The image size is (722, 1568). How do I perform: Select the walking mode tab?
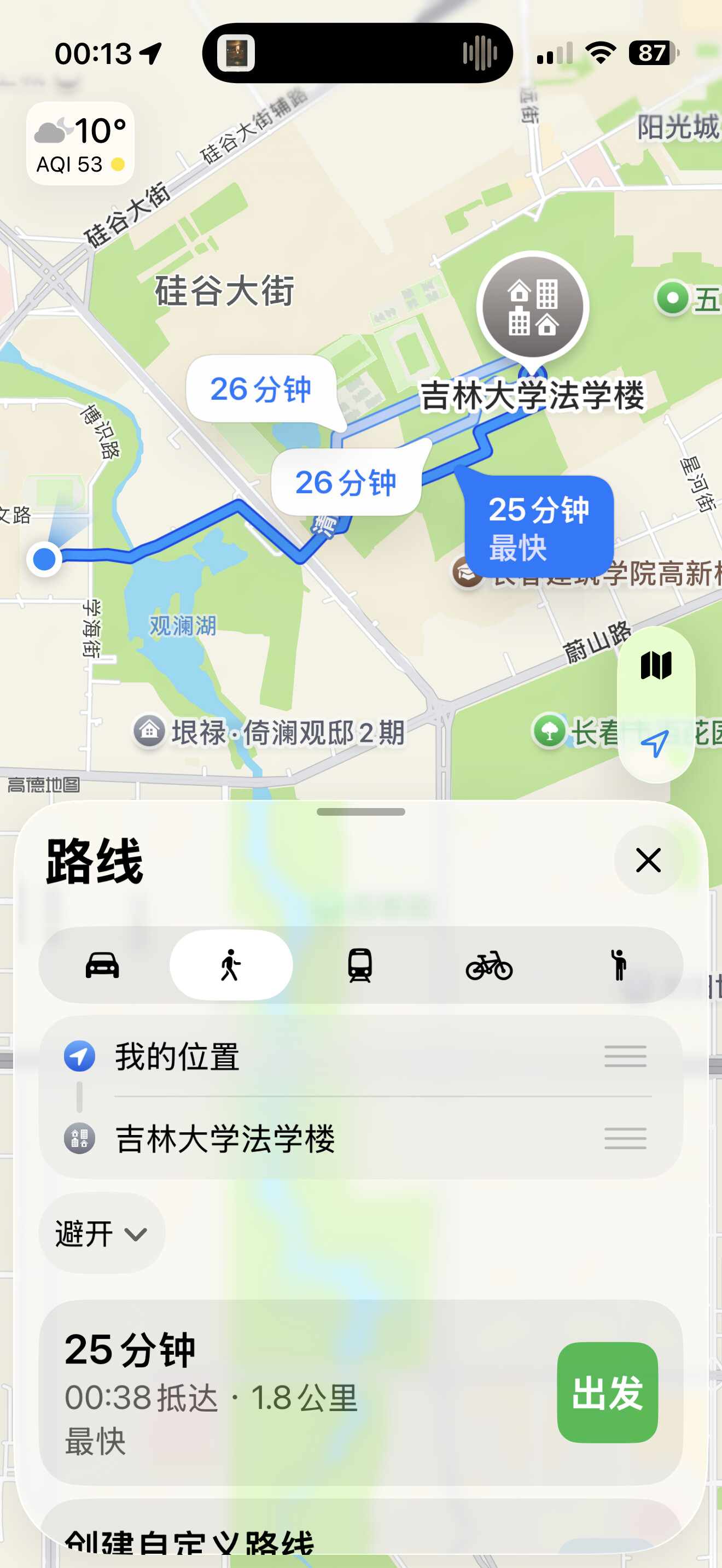[x=231, y=966]
